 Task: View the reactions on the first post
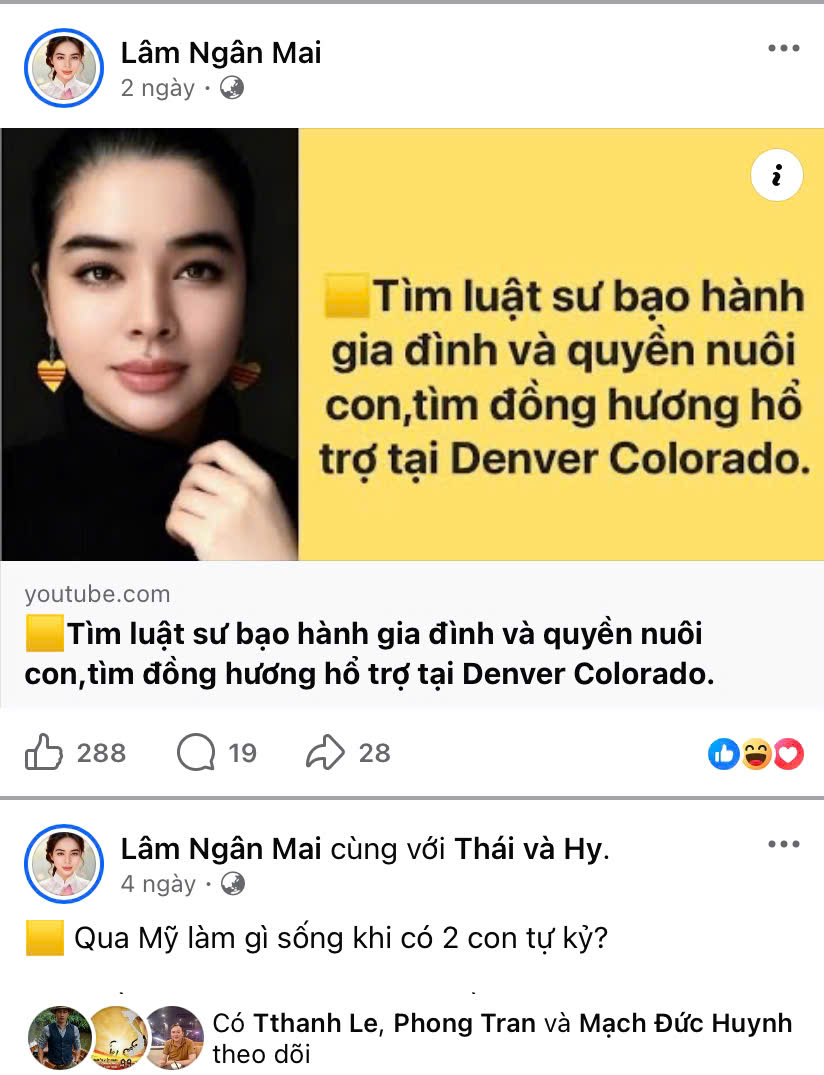756,754
